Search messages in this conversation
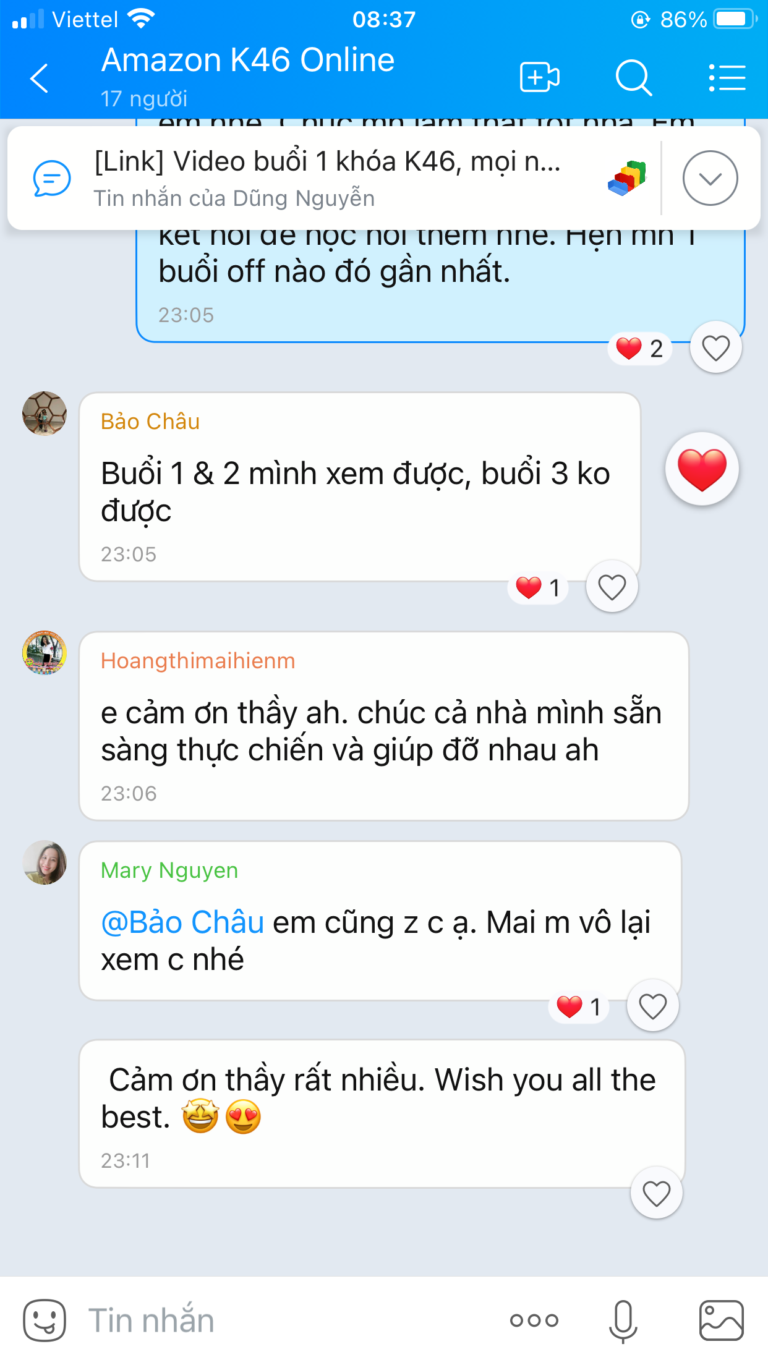The width and height of the screenshot is (768, 1365). click(633, 78)
